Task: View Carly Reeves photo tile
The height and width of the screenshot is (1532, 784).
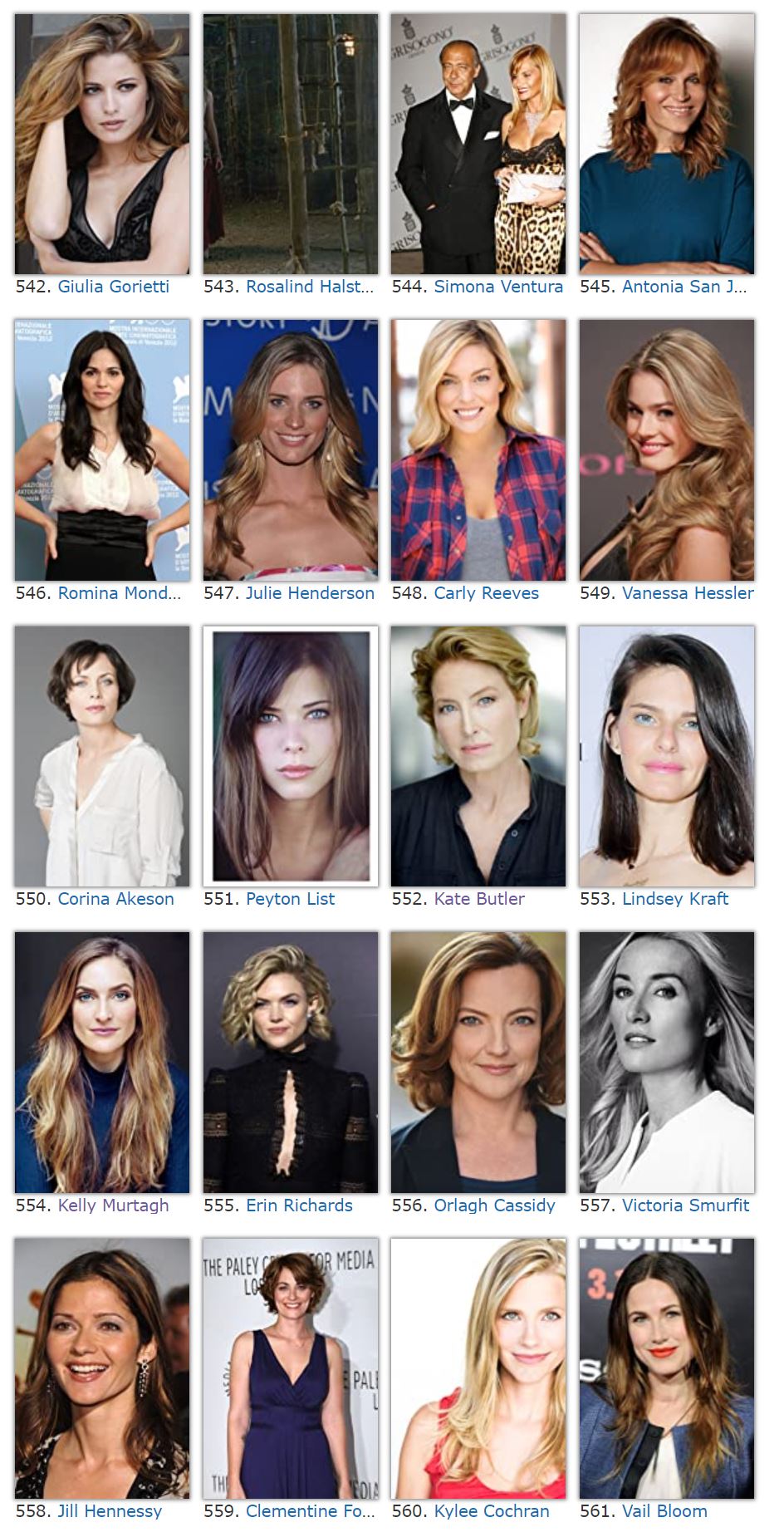Action: tap(478, 450)
